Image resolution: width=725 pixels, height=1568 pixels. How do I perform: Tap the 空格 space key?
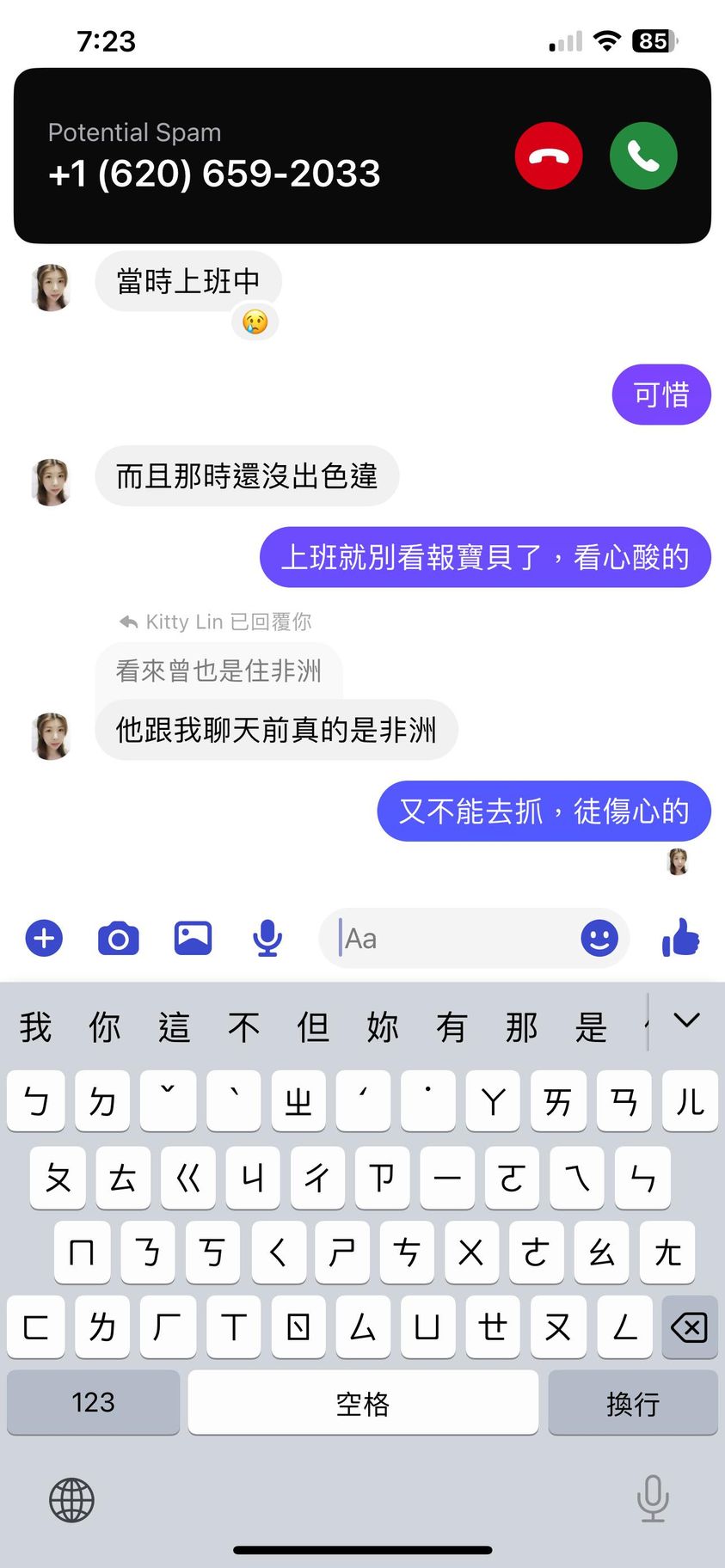[363, 1403]
